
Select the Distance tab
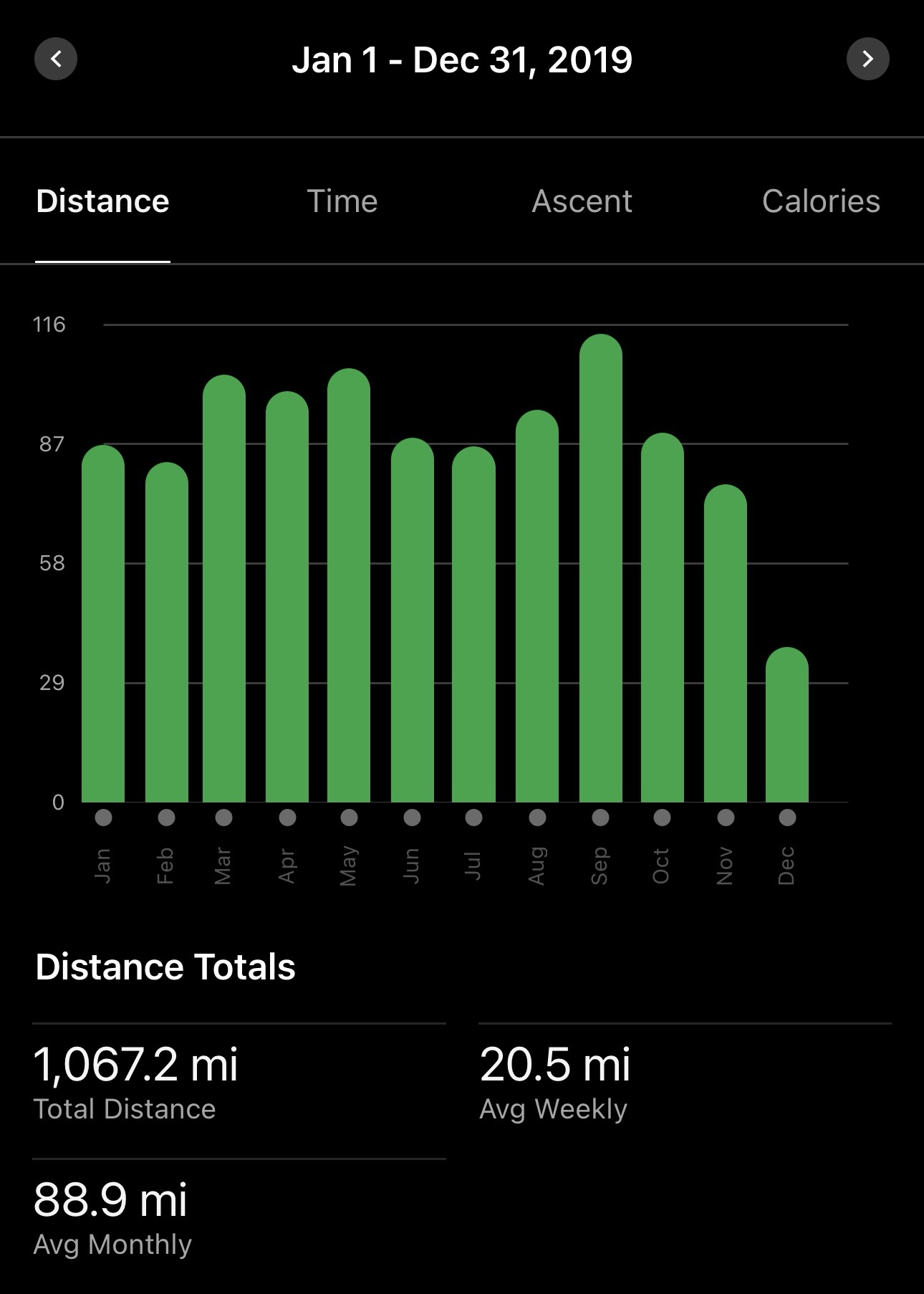click(102, 201)
